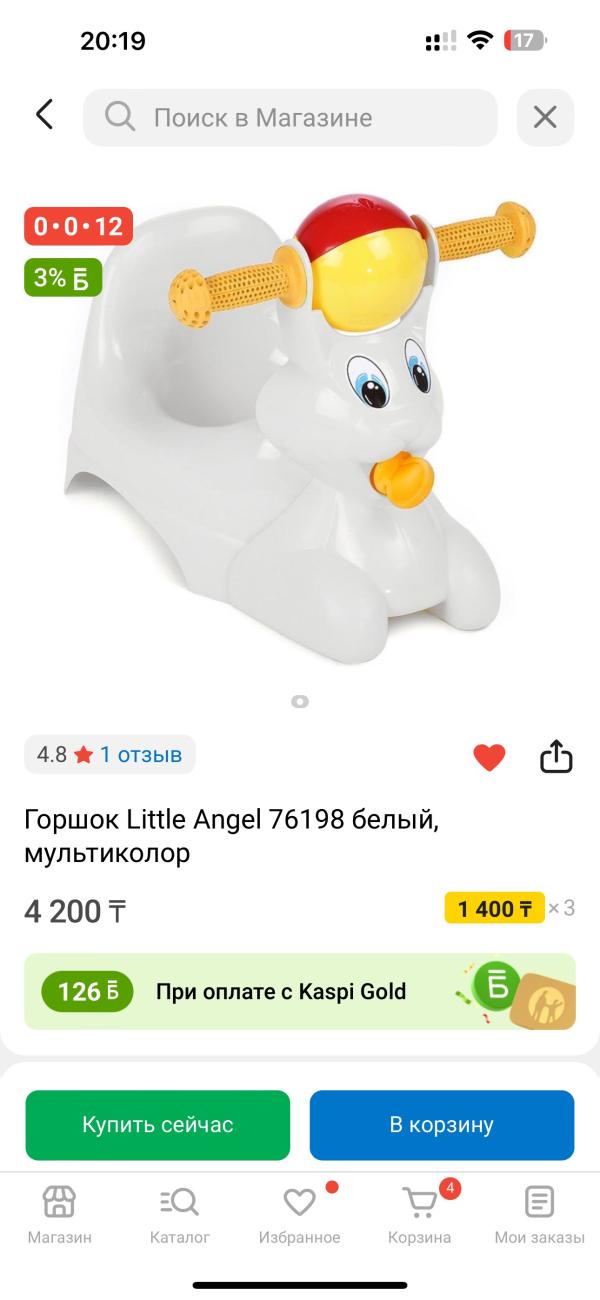Open the '1 отзыв' reviews link
600x1300 pixels.
(140, 755)
